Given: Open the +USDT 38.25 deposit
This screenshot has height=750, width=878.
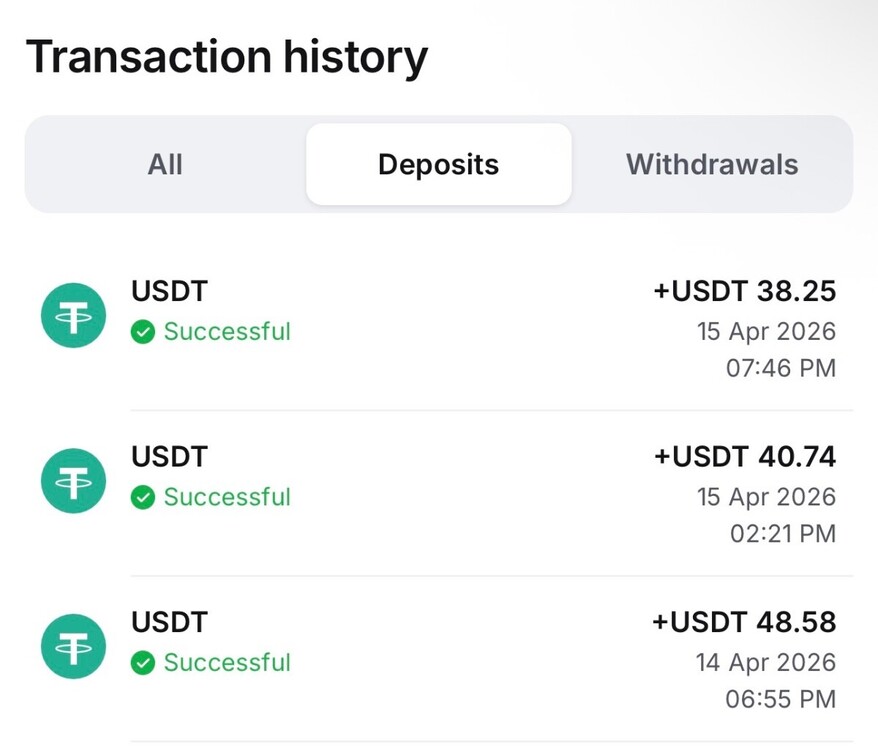Looking at the screenshot, I should [440, 328].
